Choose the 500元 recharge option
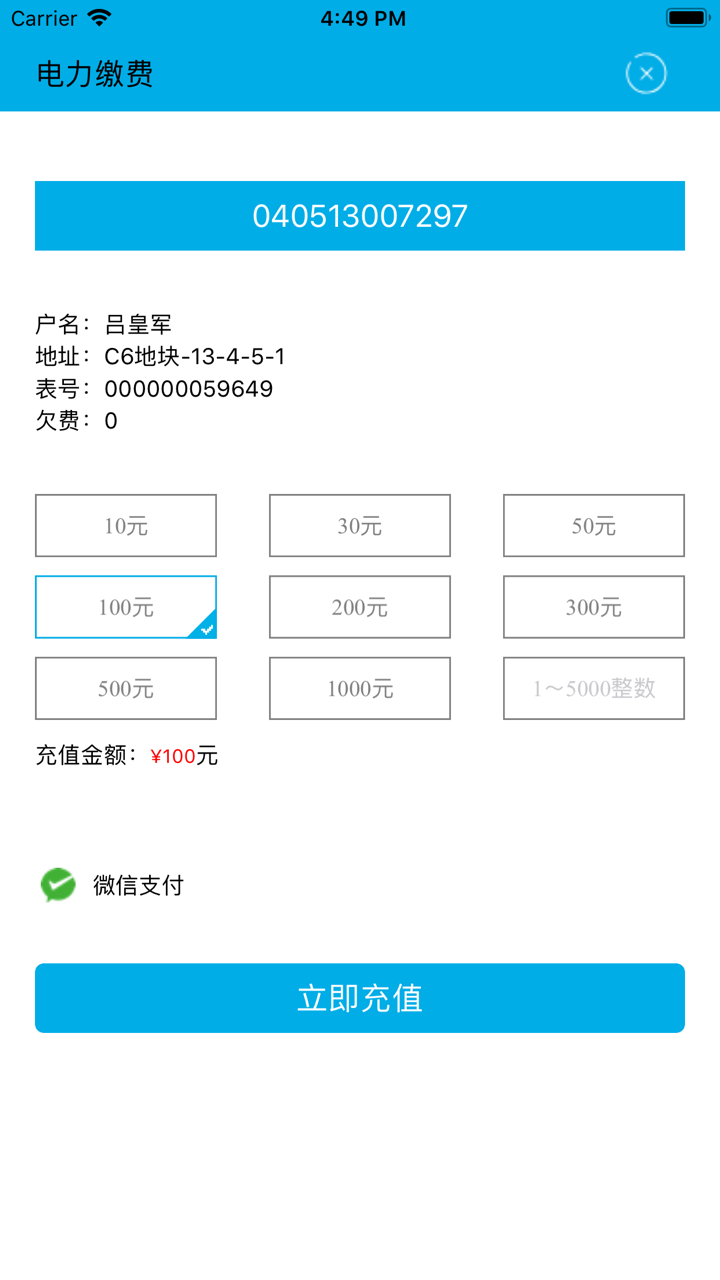Image resolution: width=720 pixels, height=1280 pixels. pyautogui.click(x=125, y=688)
